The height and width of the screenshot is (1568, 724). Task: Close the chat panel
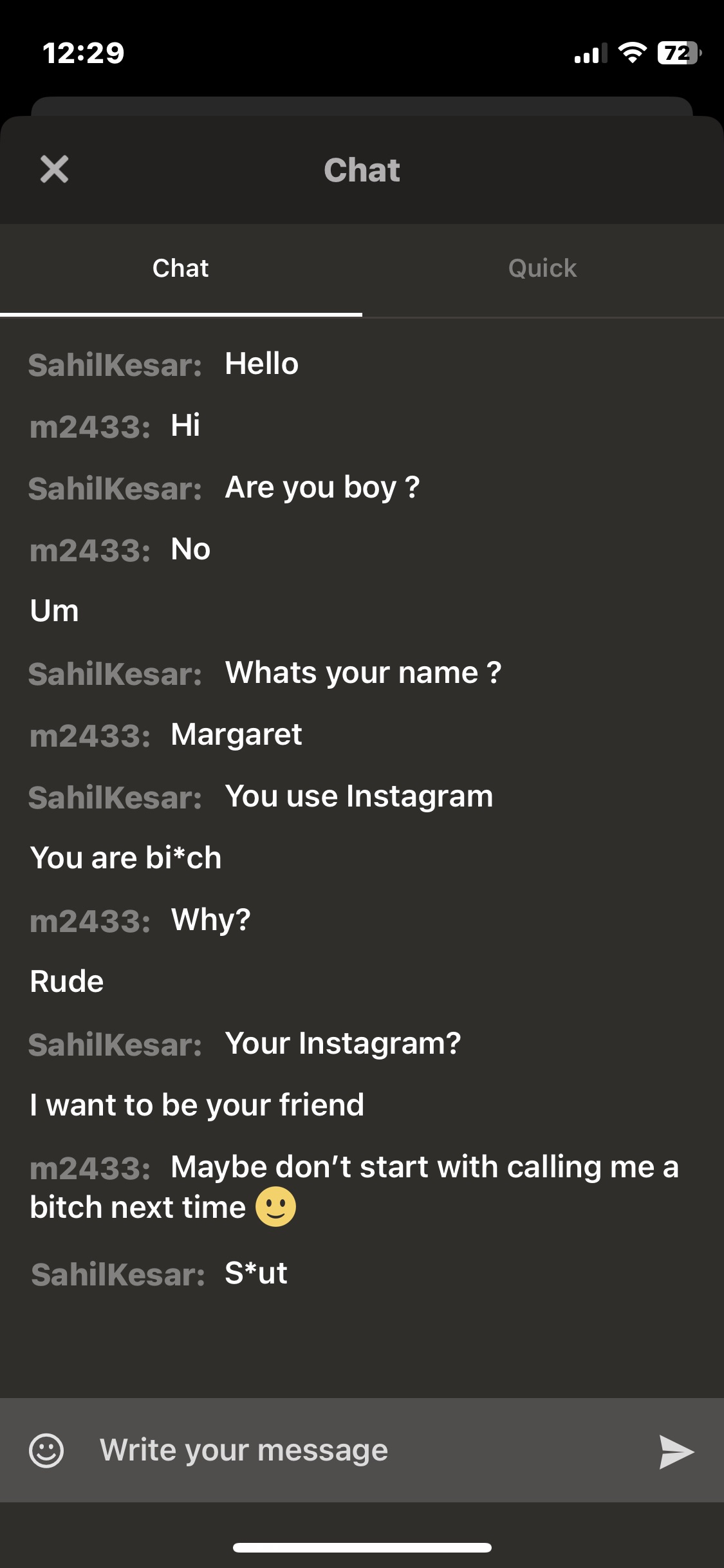point(54,169)
